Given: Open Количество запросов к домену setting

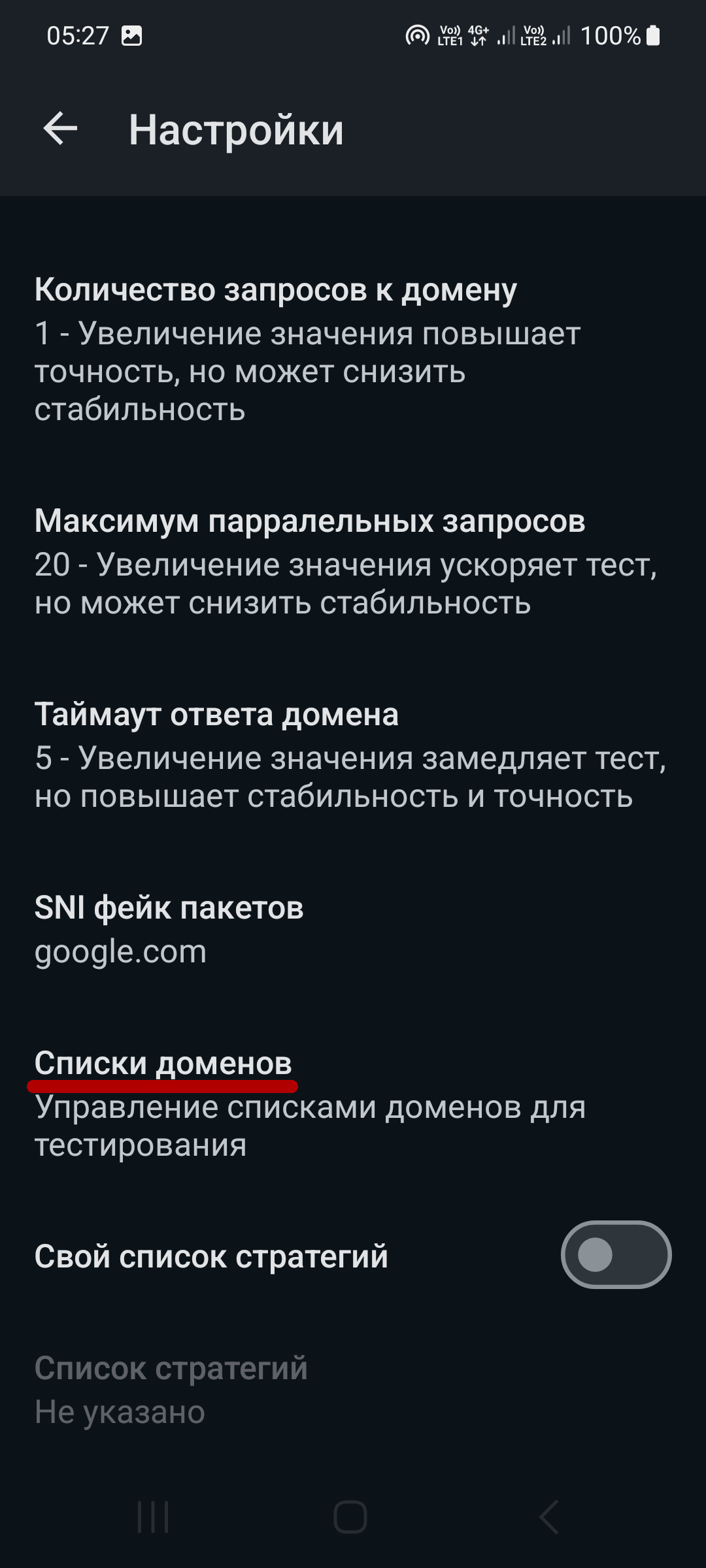Looking at the screenshot, I should tap(307, 349).
